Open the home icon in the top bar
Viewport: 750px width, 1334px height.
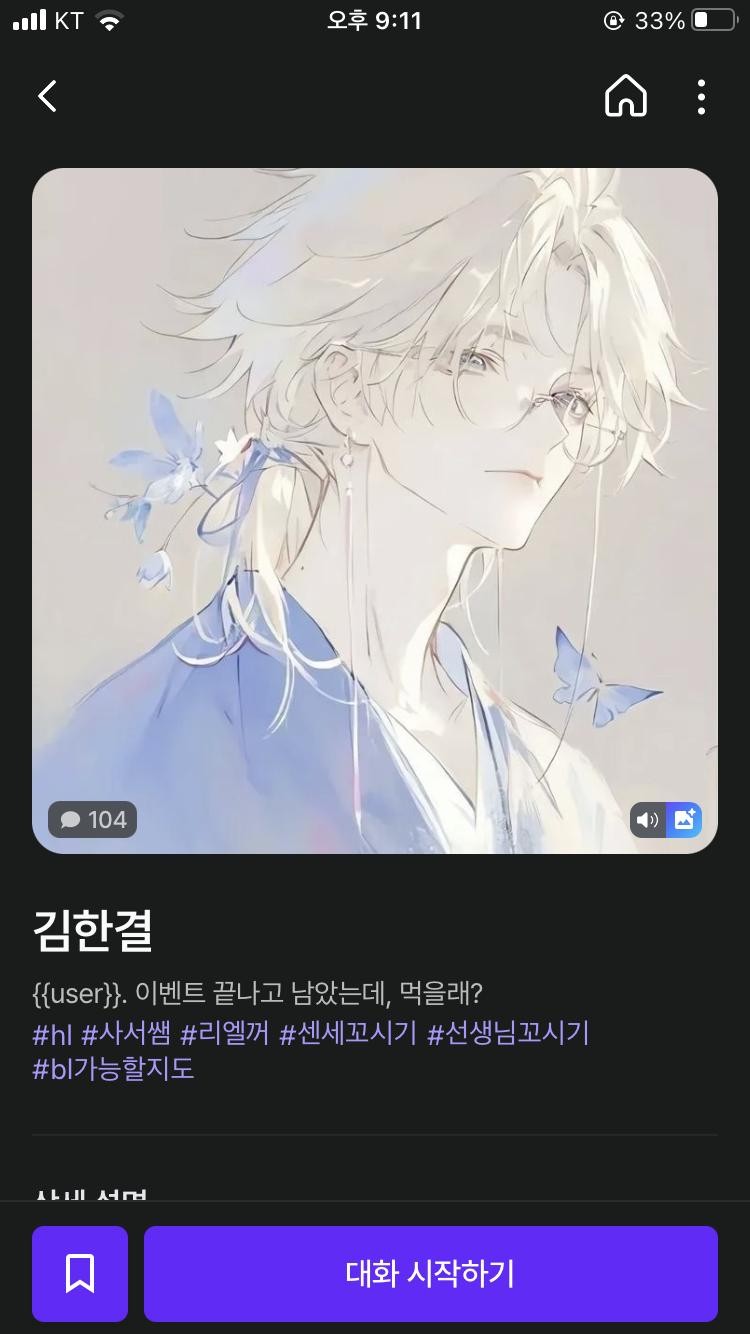point(626,97)
